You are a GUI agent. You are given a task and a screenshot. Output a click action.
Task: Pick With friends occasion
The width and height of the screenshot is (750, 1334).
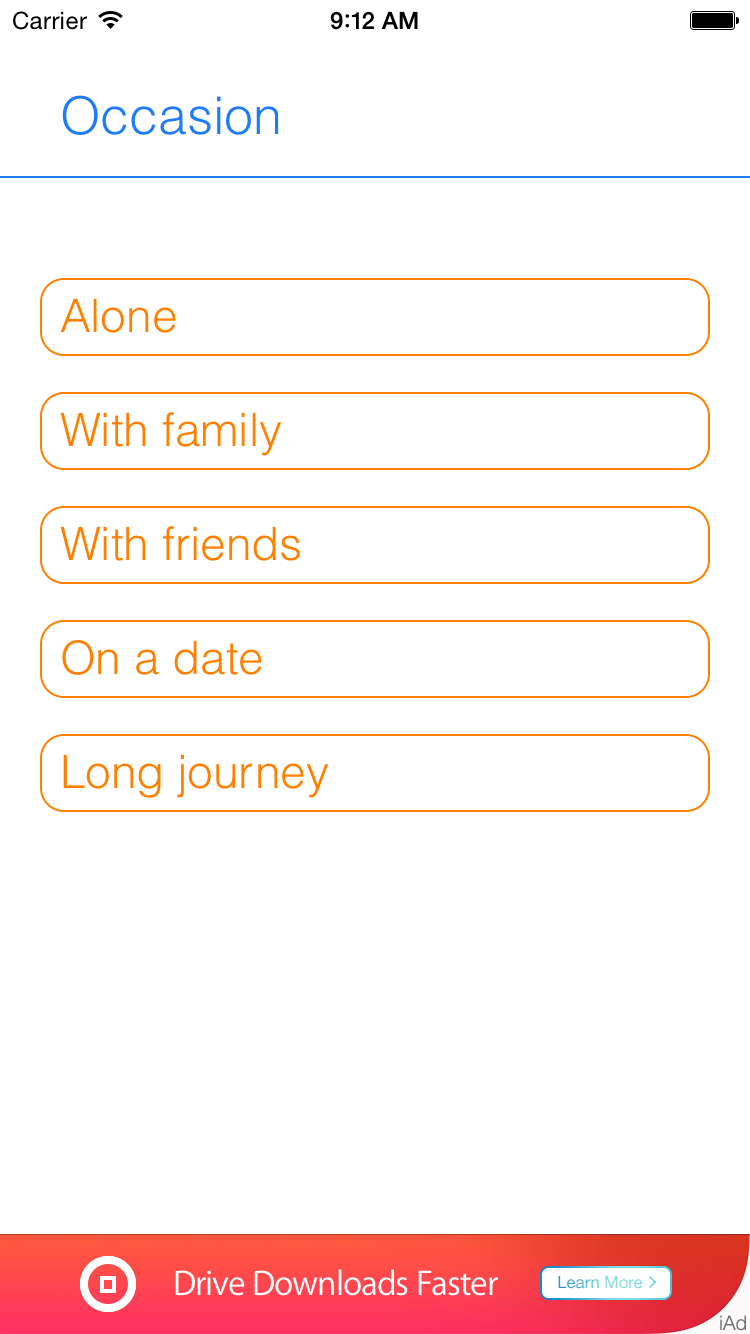click(375, 545)
